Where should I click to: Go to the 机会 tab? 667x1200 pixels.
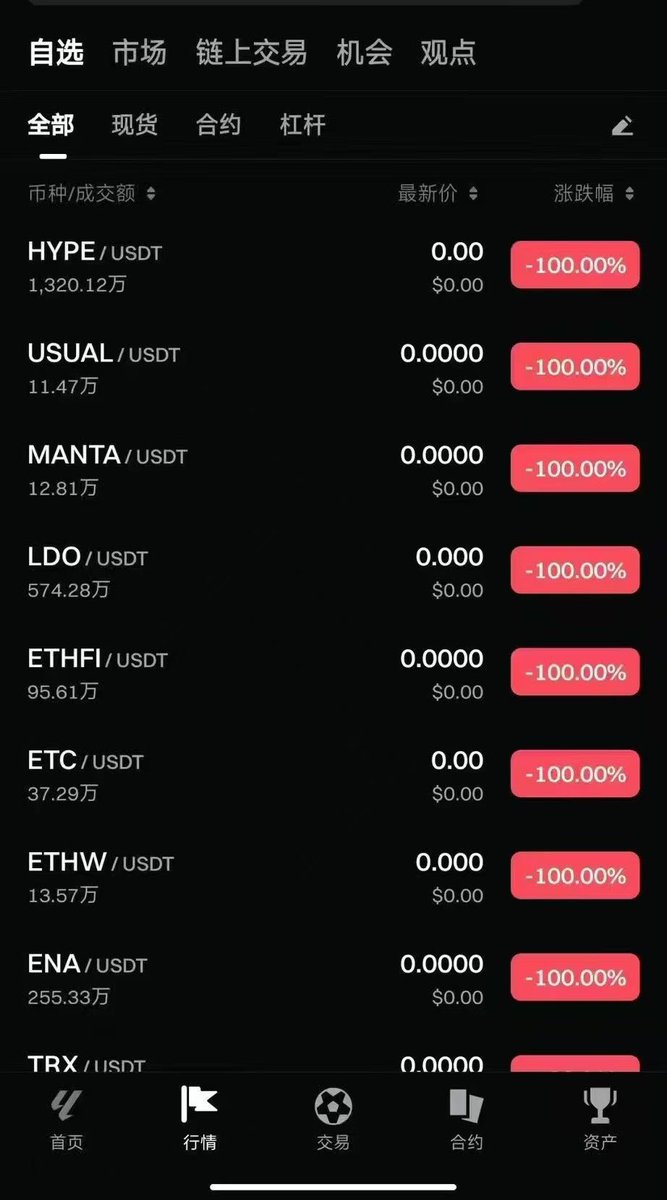[364, 52]
